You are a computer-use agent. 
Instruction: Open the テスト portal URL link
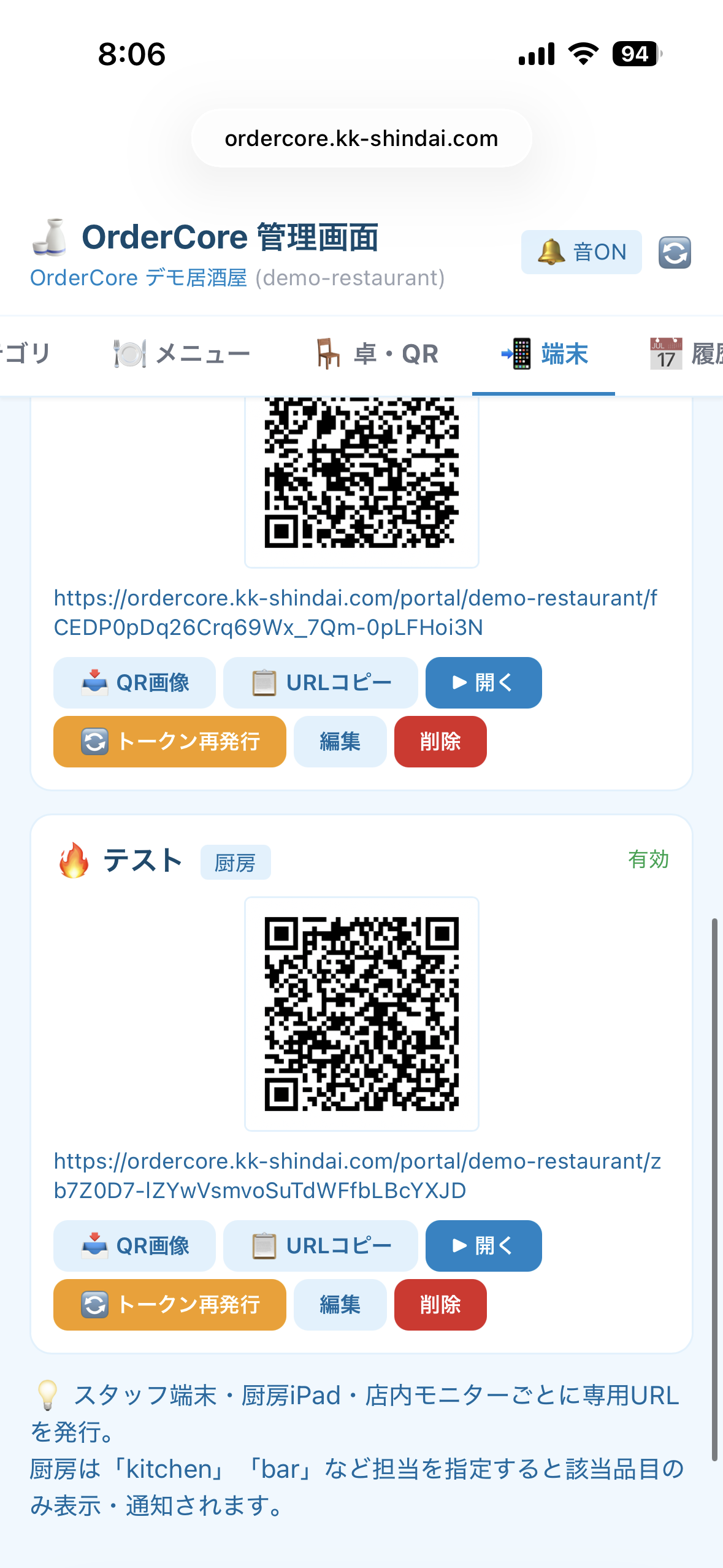coord(358,1176)
